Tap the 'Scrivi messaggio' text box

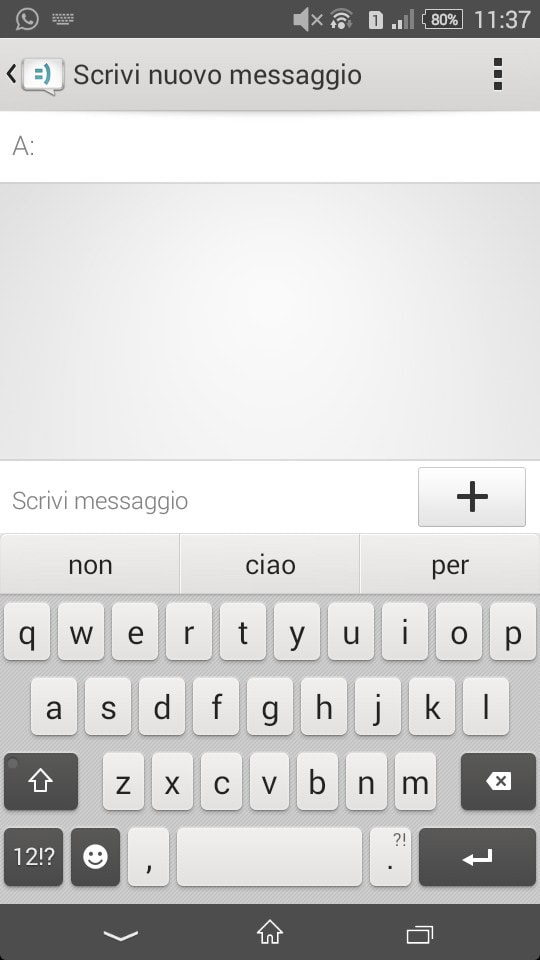pyautogui.click(x=208, y=500)
